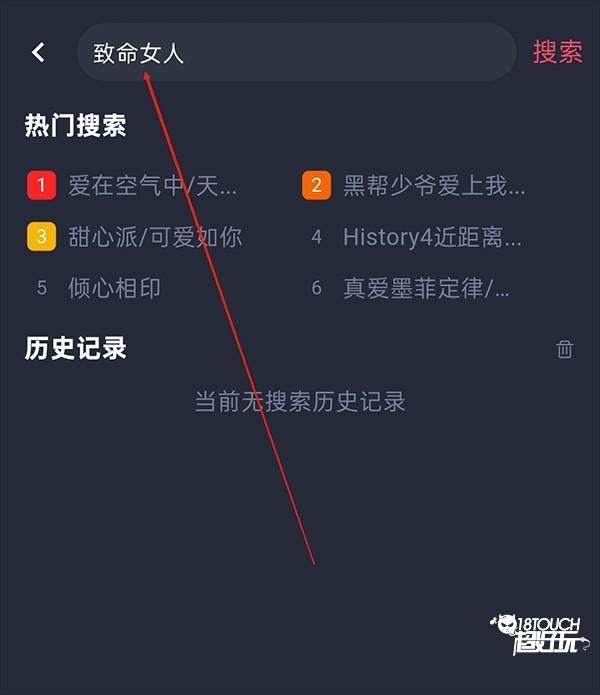Tap the red 搜索 button
Screen dimensions: 600x695
pyautogui.click(x=557, y=52)
